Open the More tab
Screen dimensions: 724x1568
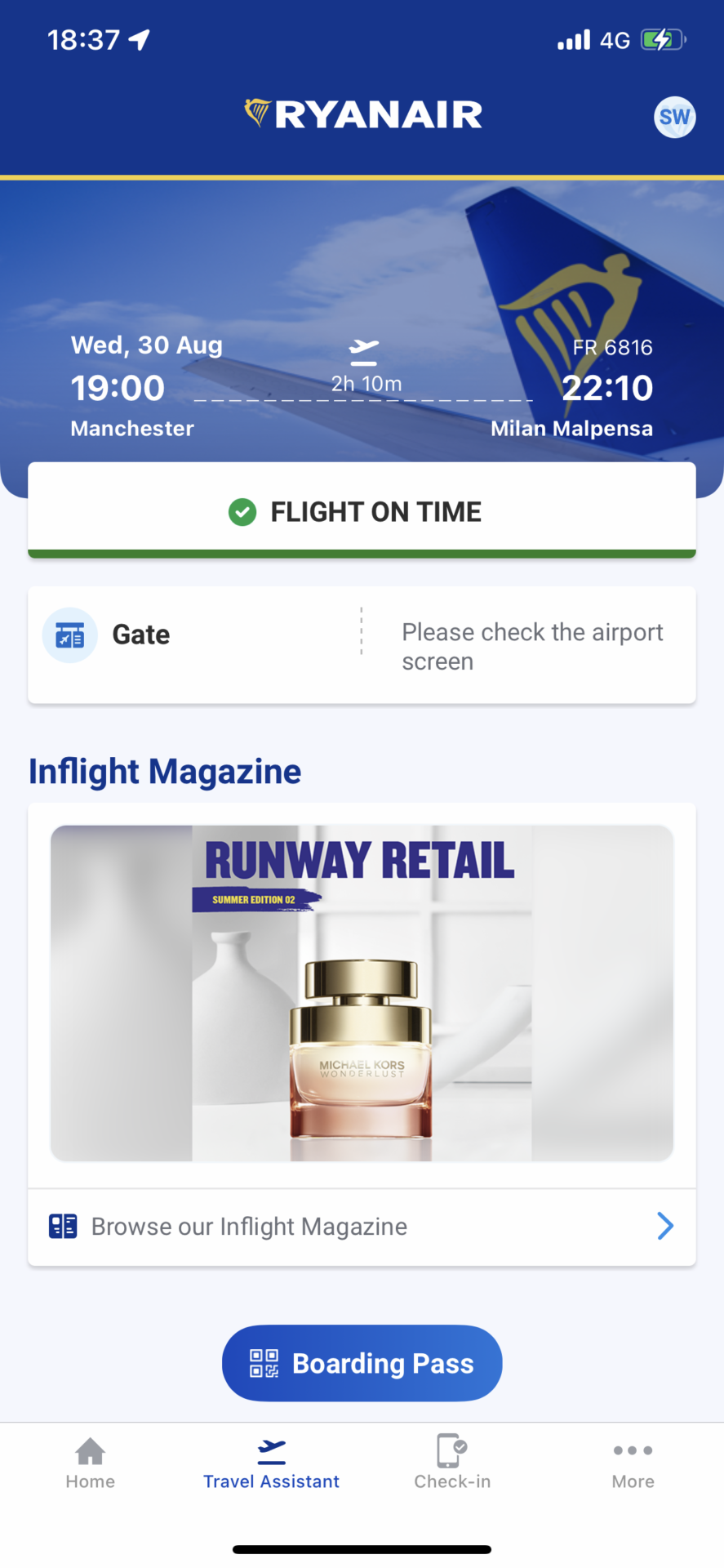point(633,1463)
